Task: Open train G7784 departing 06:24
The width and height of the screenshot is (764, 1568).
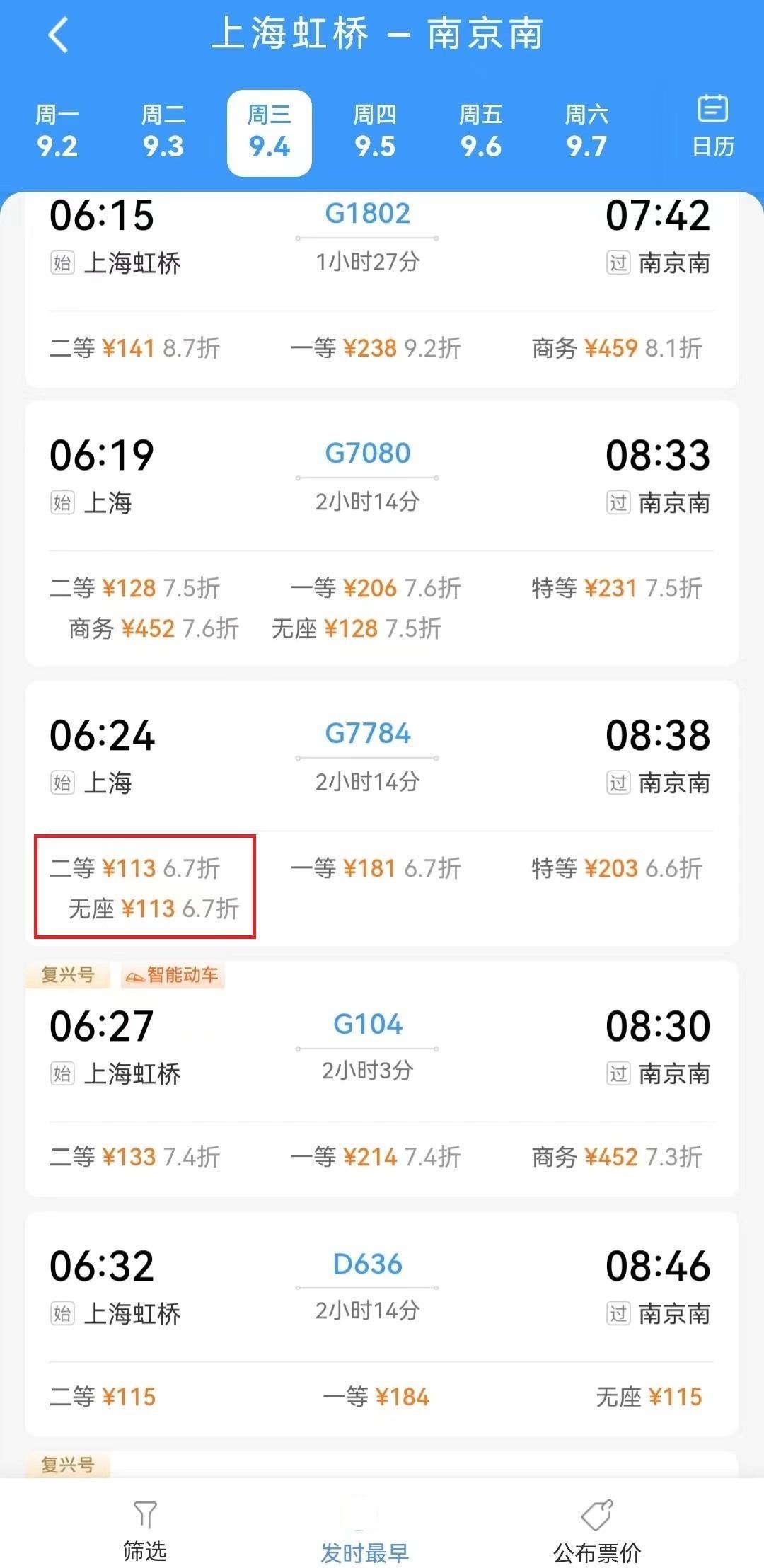Action: 367,754
